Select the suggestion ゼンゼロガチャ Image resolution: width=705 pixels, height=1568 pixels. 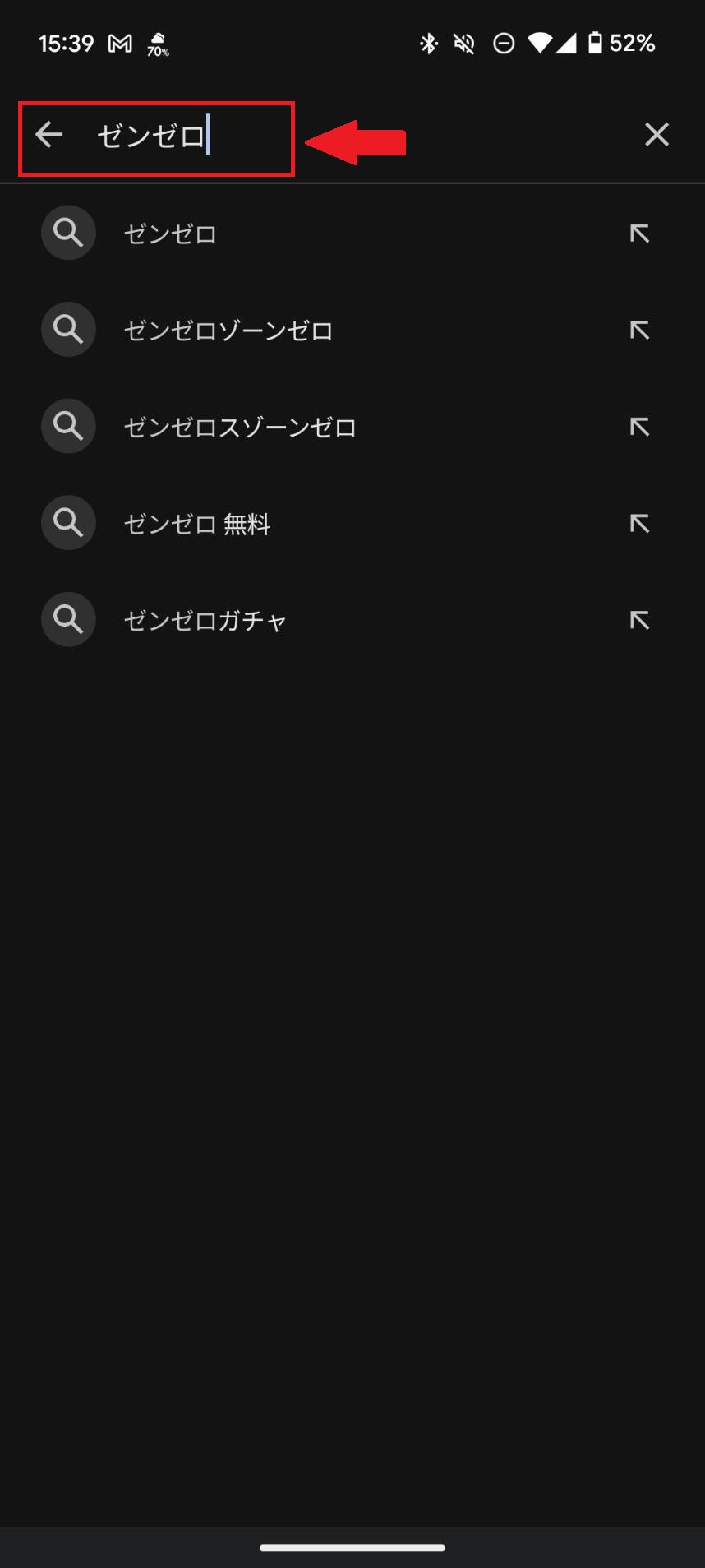point(352,620)
